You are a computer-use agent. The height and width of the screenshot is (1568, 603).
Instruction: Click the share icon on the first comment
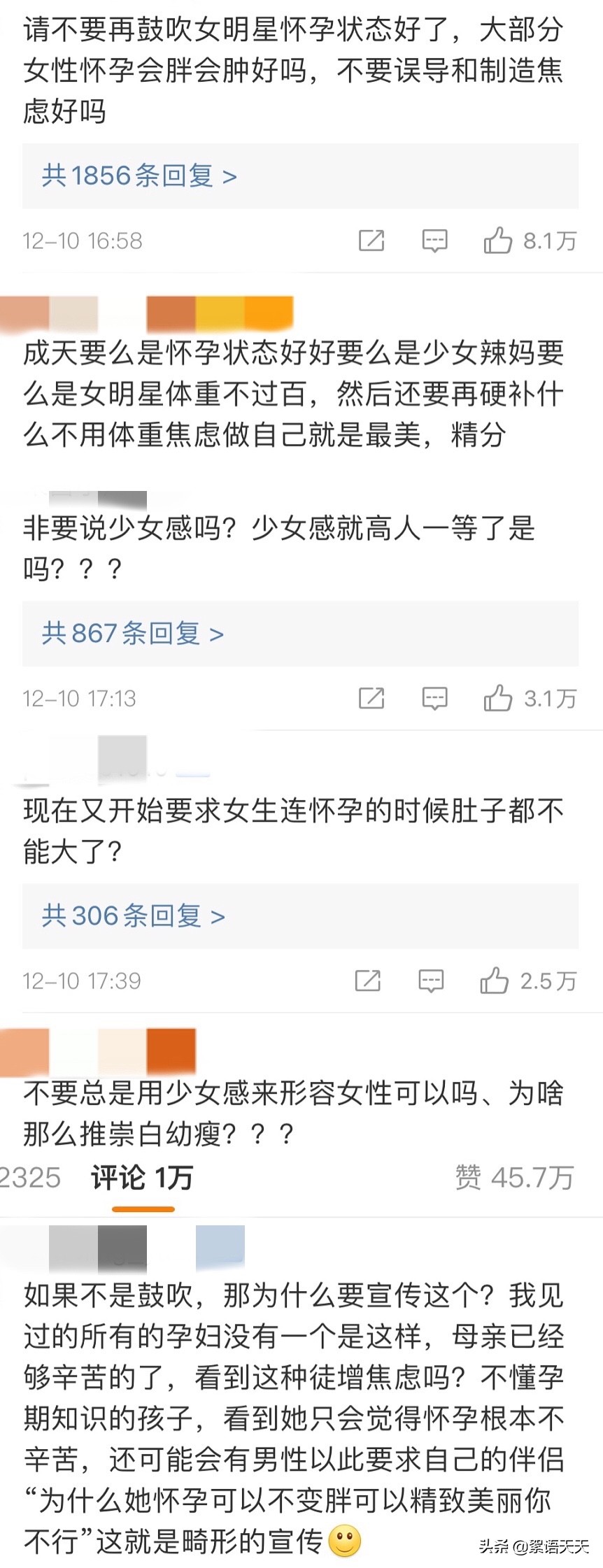tap(373, 241)
